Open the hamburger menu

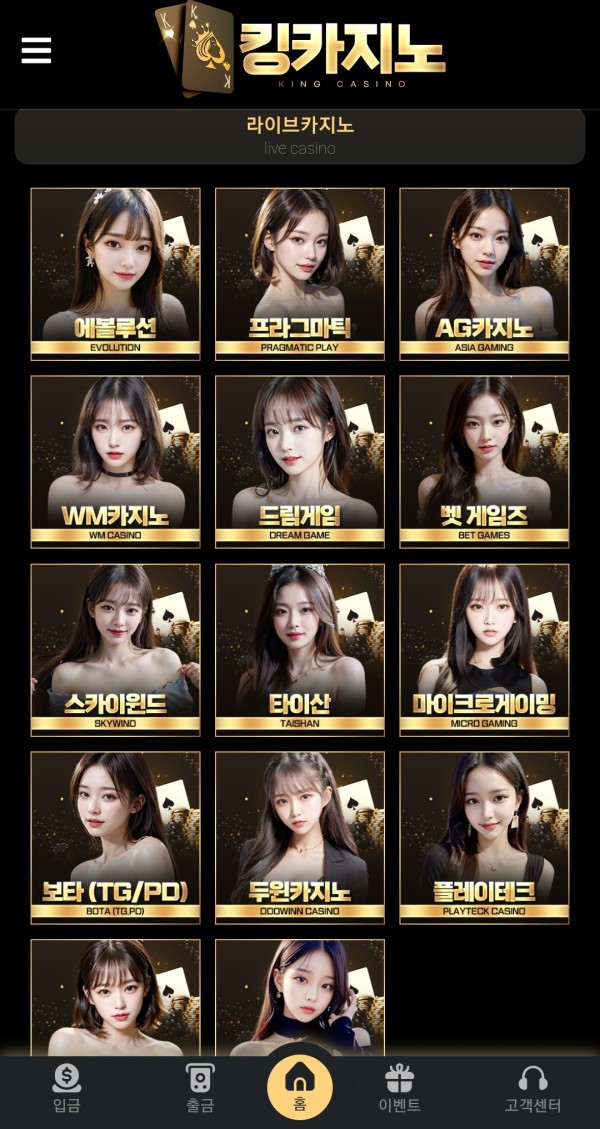pos(36,50)
